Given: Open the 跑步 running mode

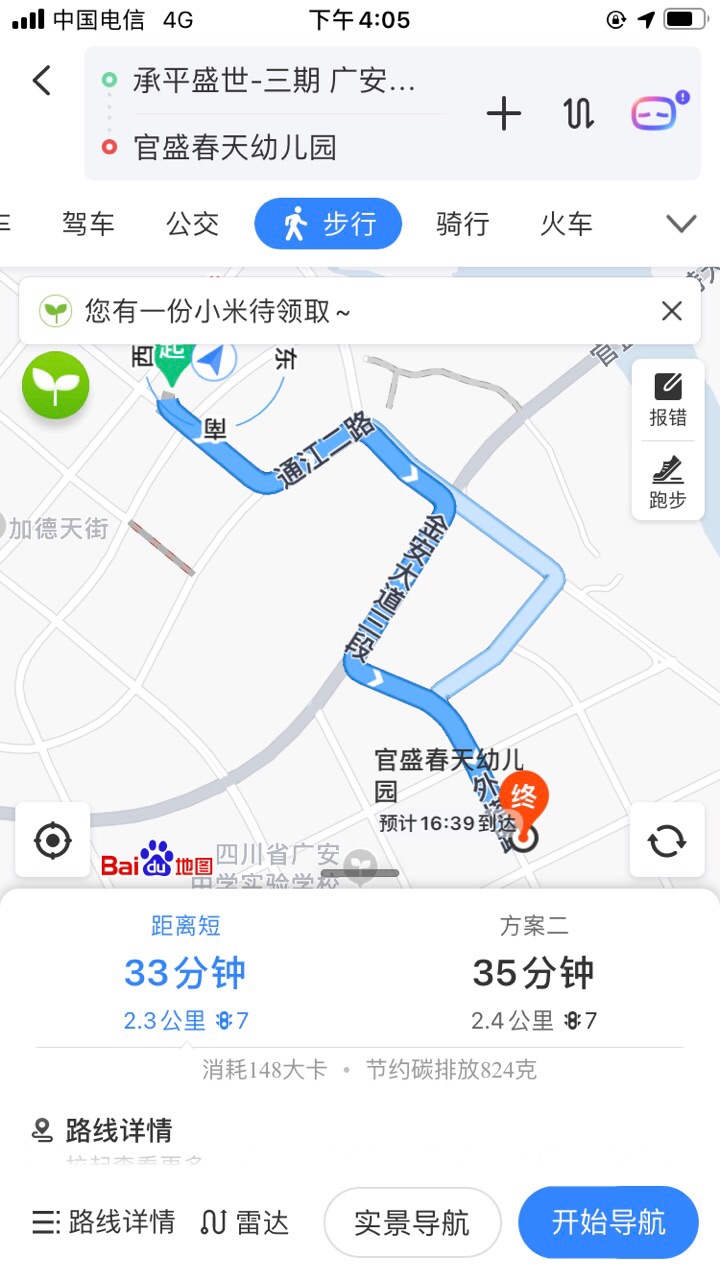Looking at the screenshot, I should click(x=668, y=482).
